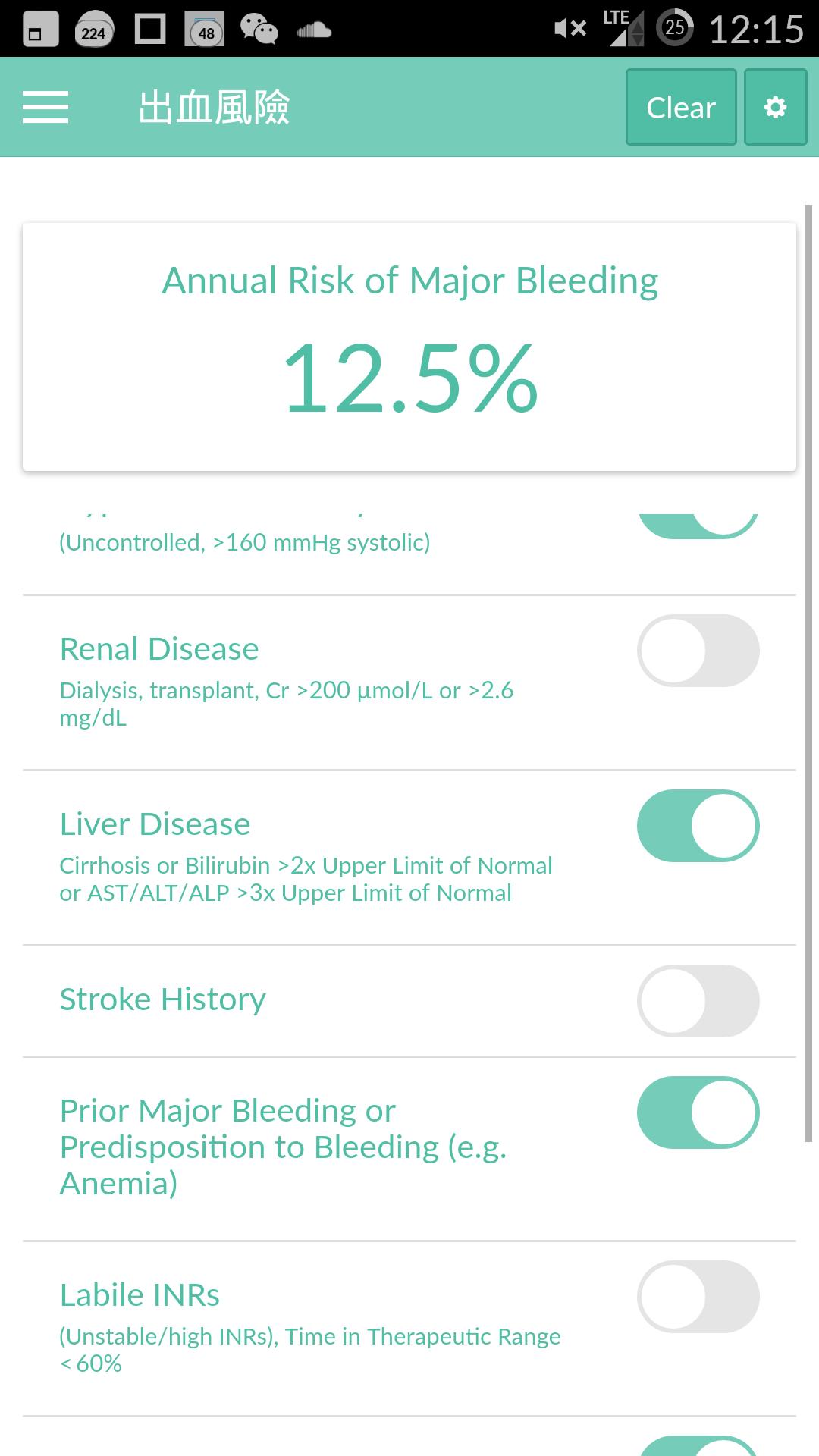The height and width of the screenshot is (1456, 819).
Task: Tap the Clear button
Action: point(680,107)
